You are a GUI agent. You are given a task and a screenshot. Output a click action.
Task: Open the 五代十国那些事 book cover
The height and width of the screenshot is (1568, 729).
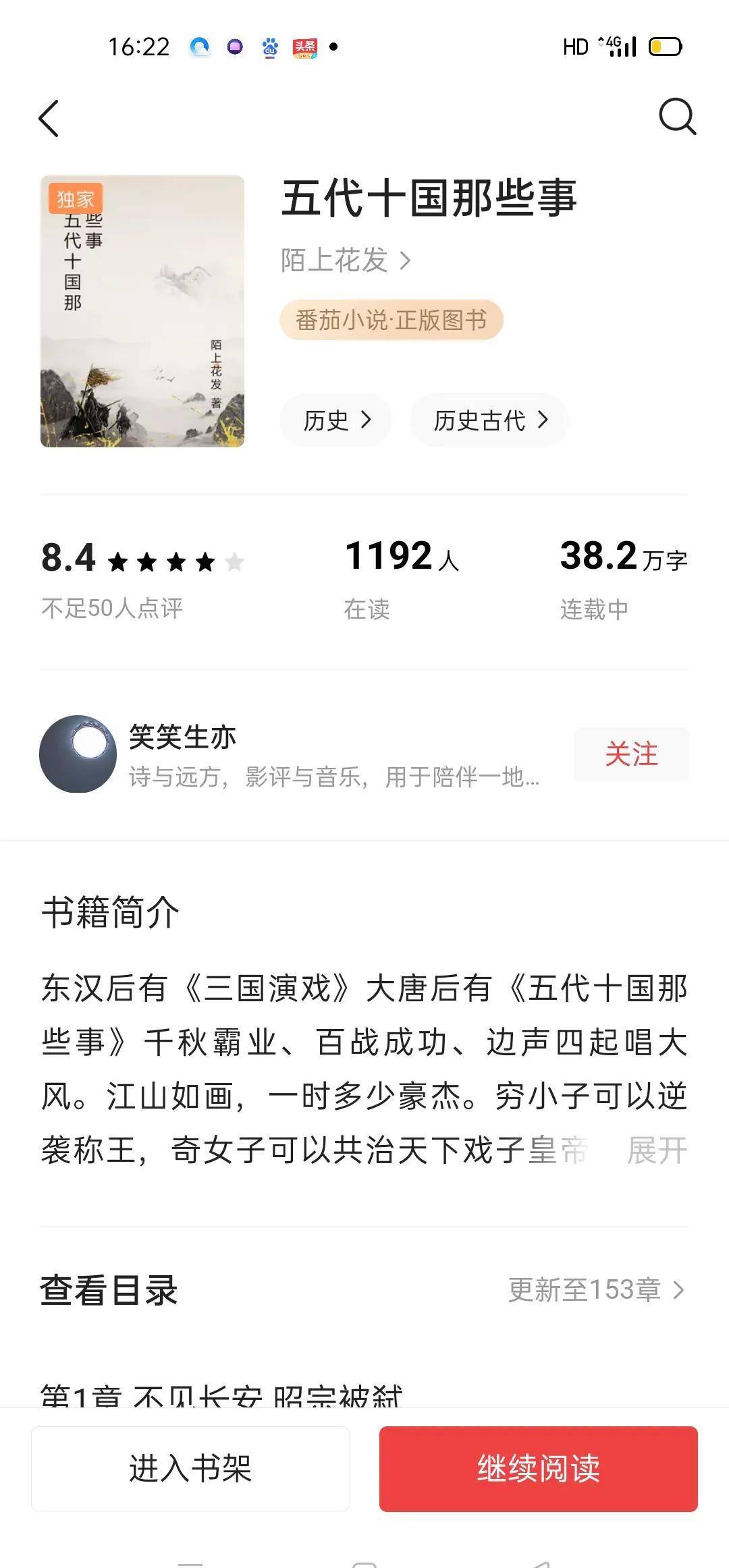click(142, 311)
